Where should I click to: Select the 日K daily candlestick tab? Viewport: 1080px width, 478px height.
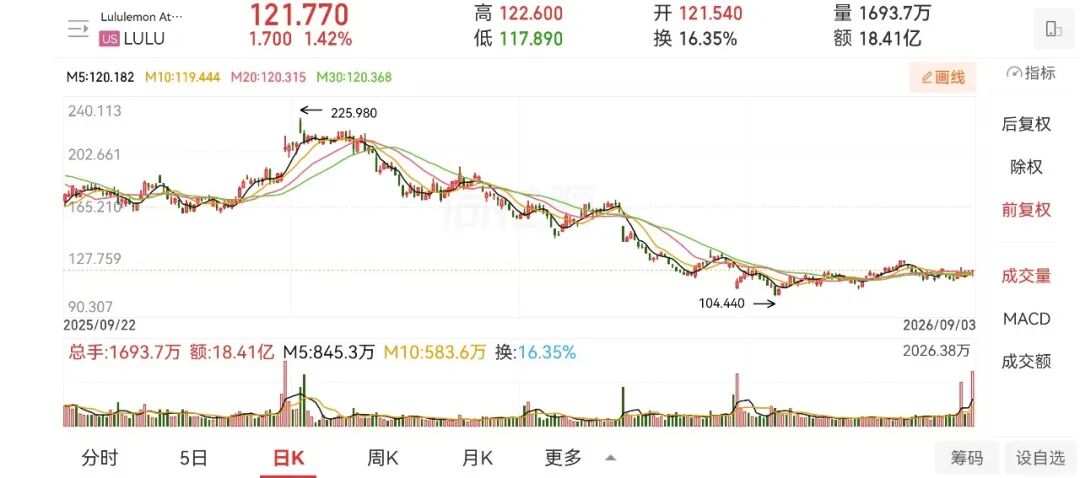pyautogui.click(x=288, y=459)
